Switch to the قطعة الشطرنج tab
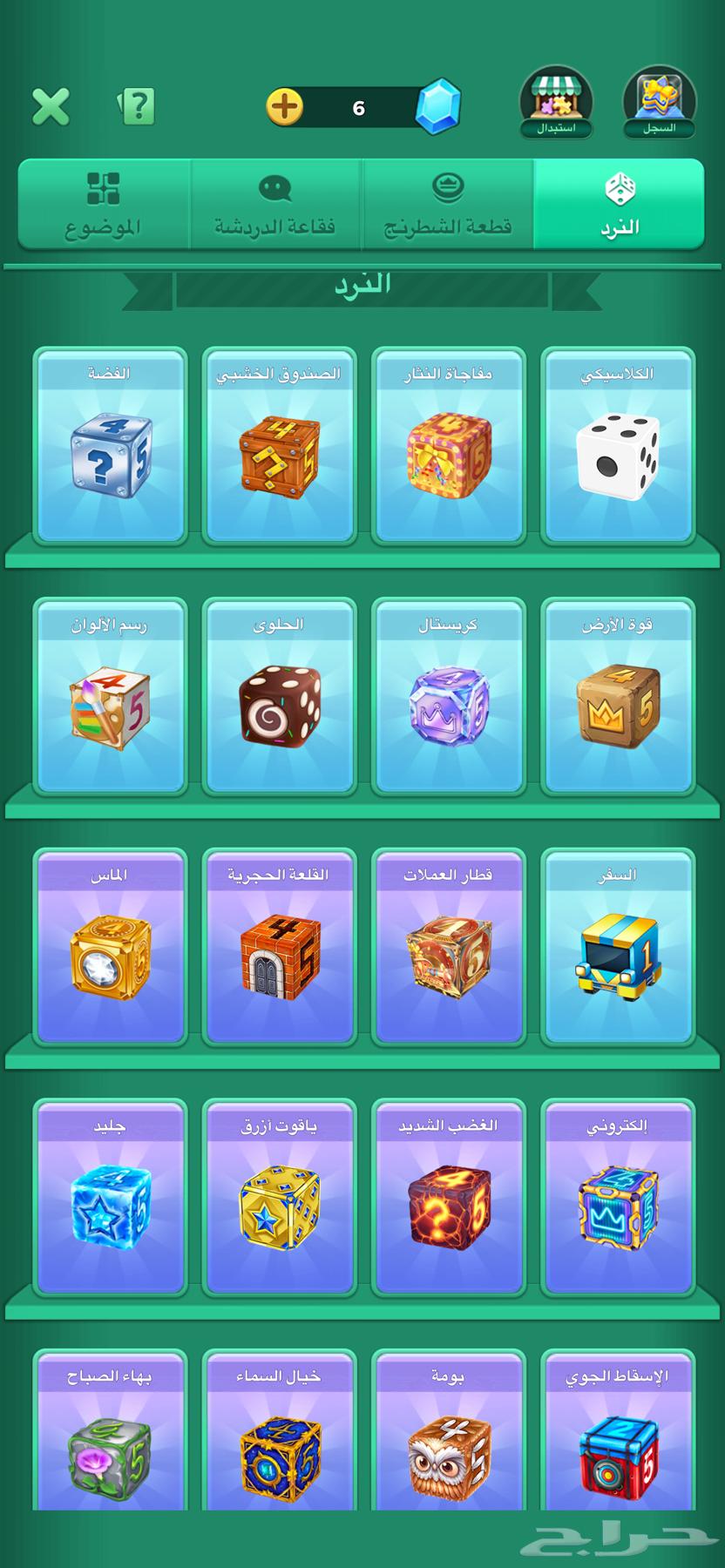The image size is (725, 1568). point(448,206)
